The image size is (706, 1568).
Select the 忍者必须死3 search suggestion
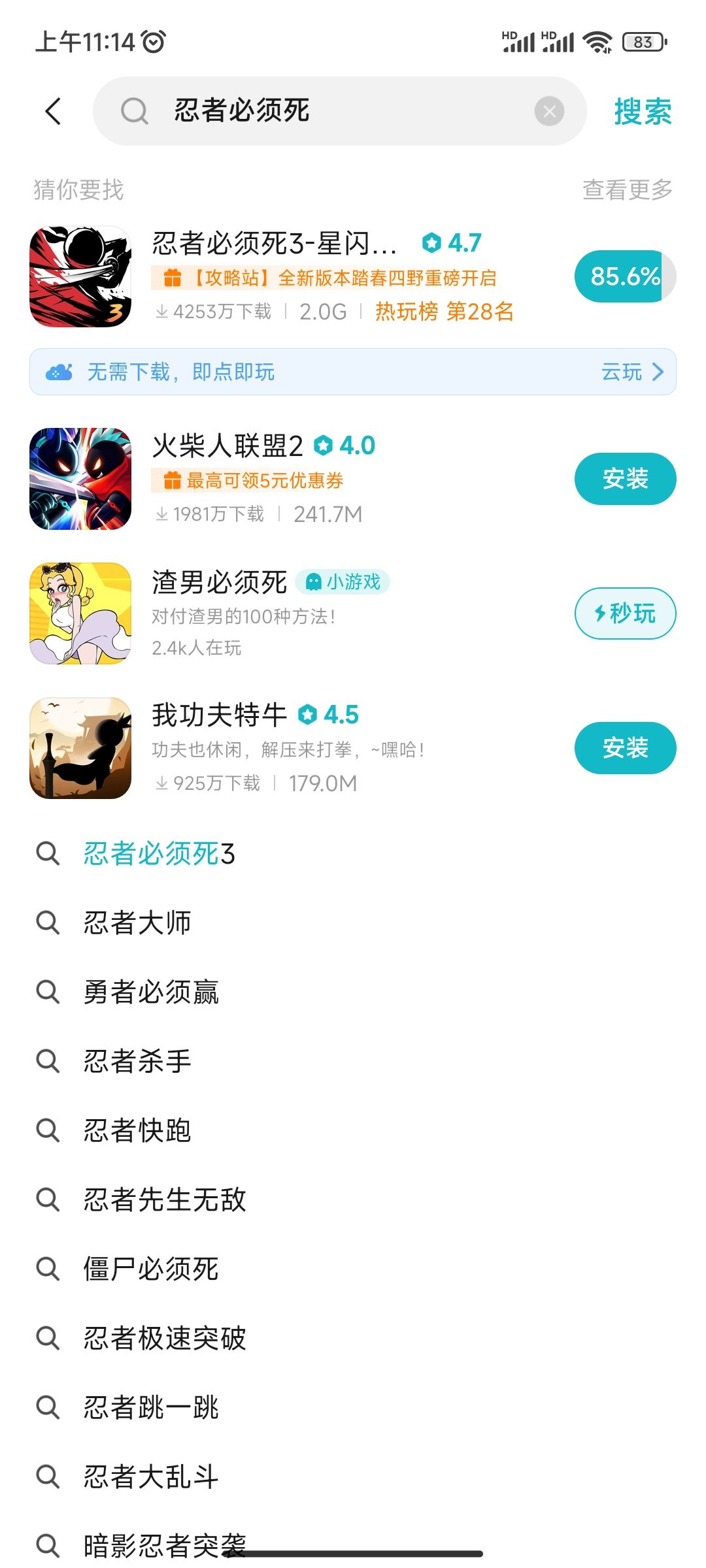tap(159, 854)
